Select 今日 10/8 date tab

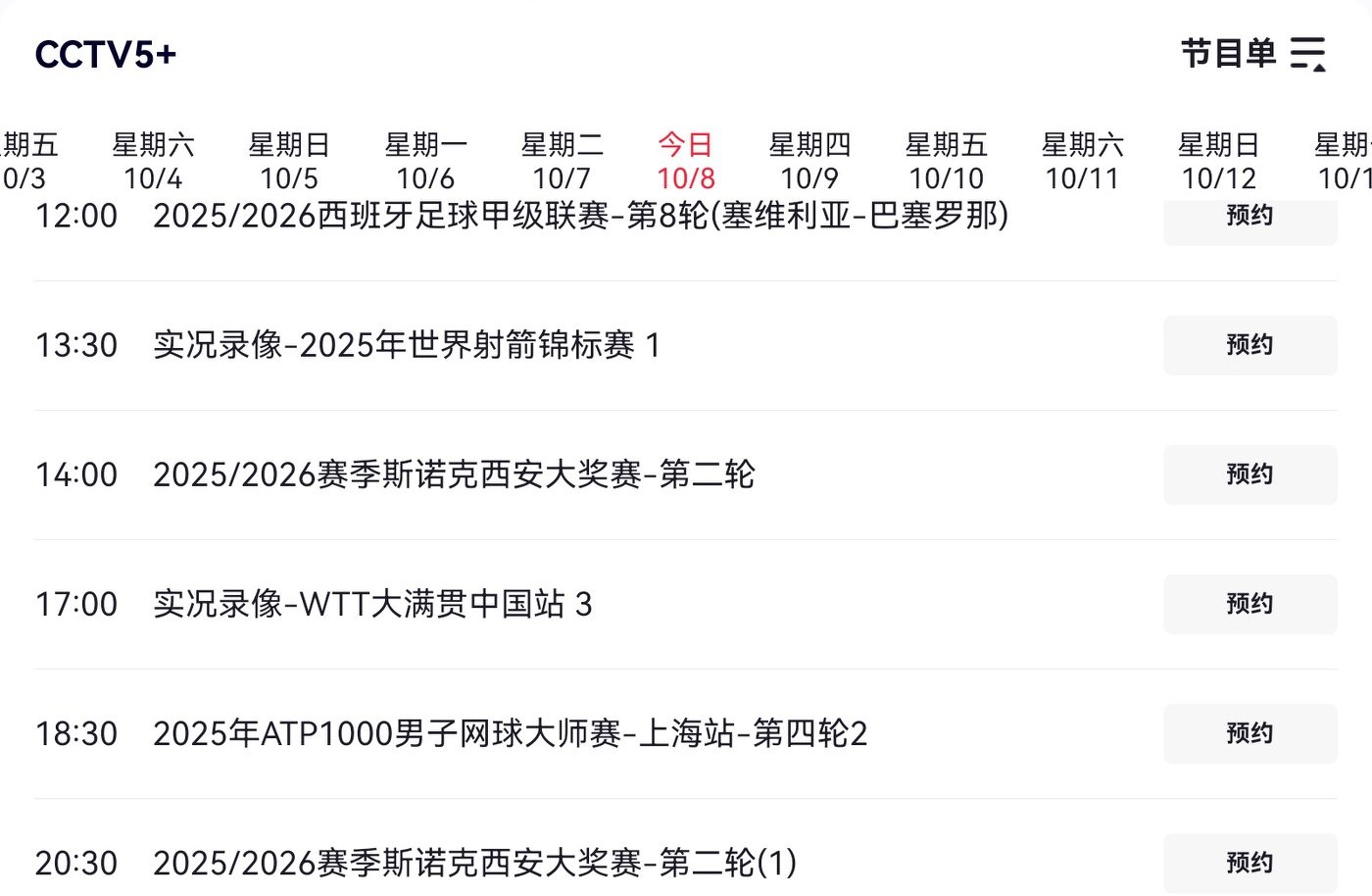click(x=685, y=162)
